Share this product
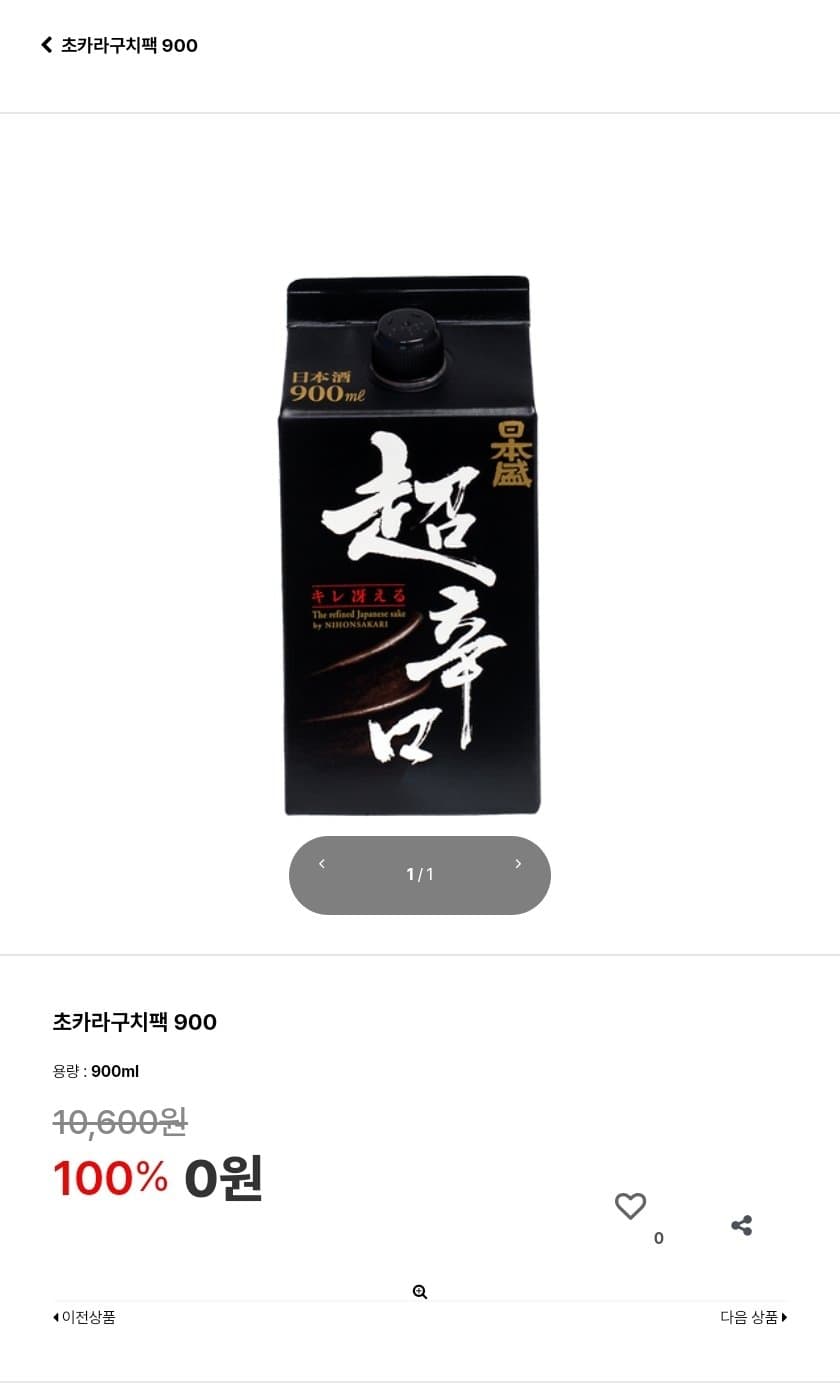Image resolution: width=840 pixels, height=1394 pixels. (x=741, y=1225)
